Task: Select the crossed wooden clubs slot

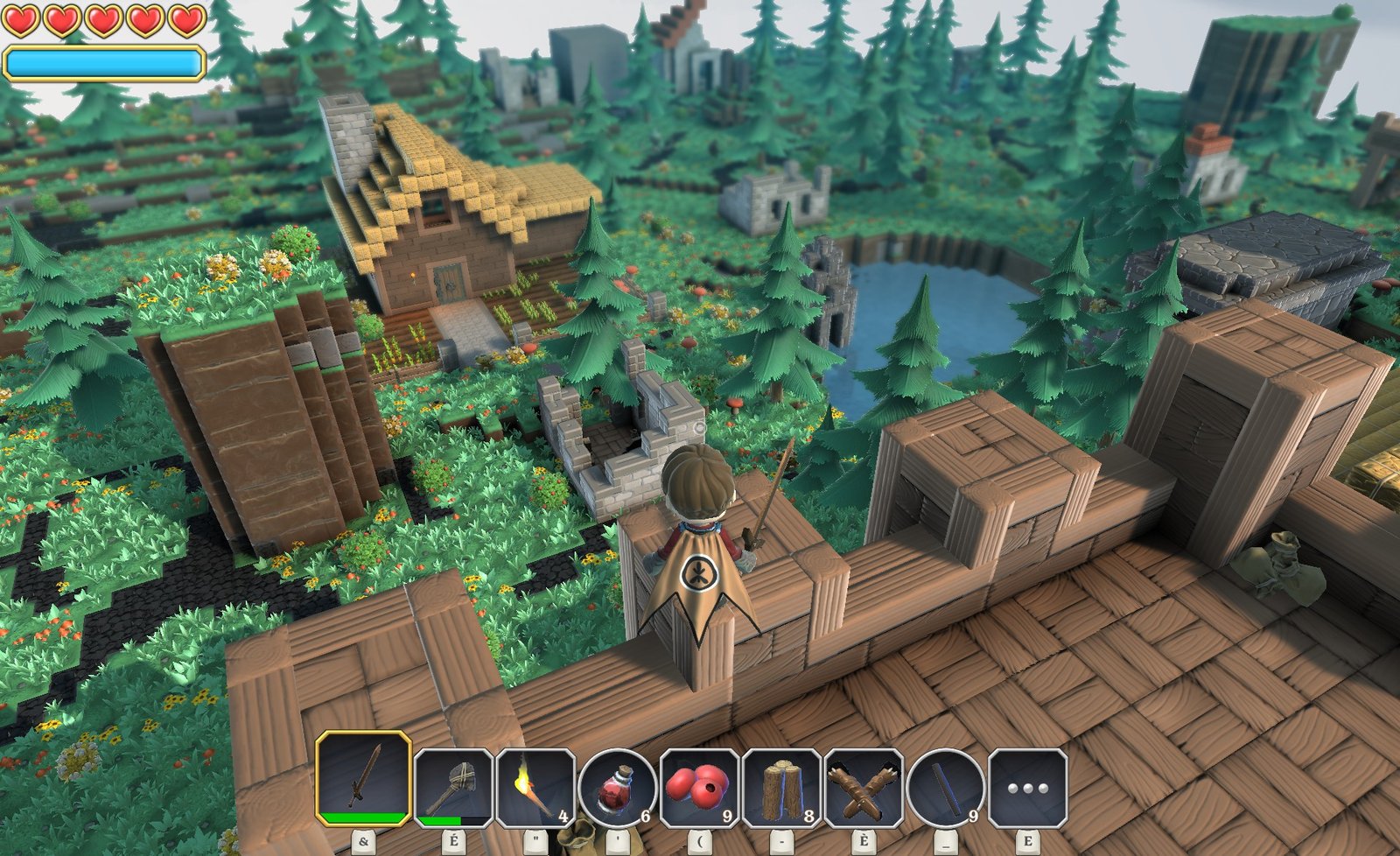Action: (x=864, y=787)
